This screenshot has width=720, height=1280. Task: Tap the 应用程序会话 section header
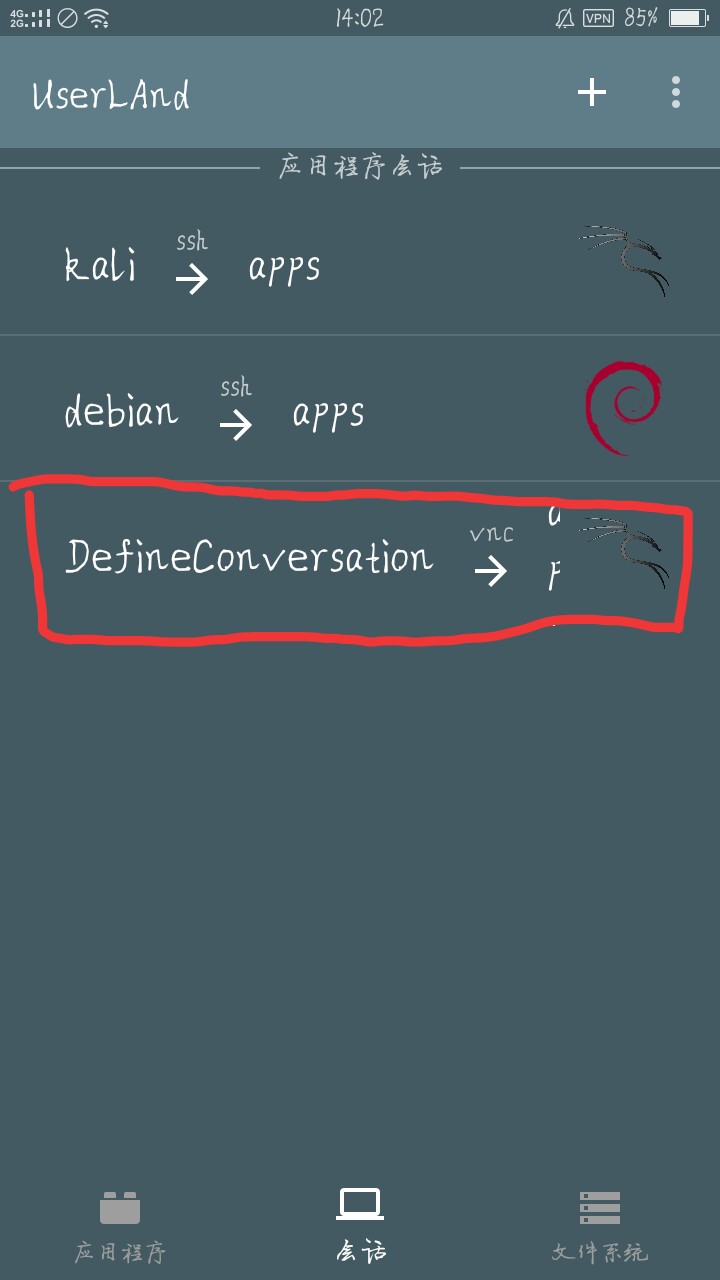pyautogui.click(x=360, y=168)
